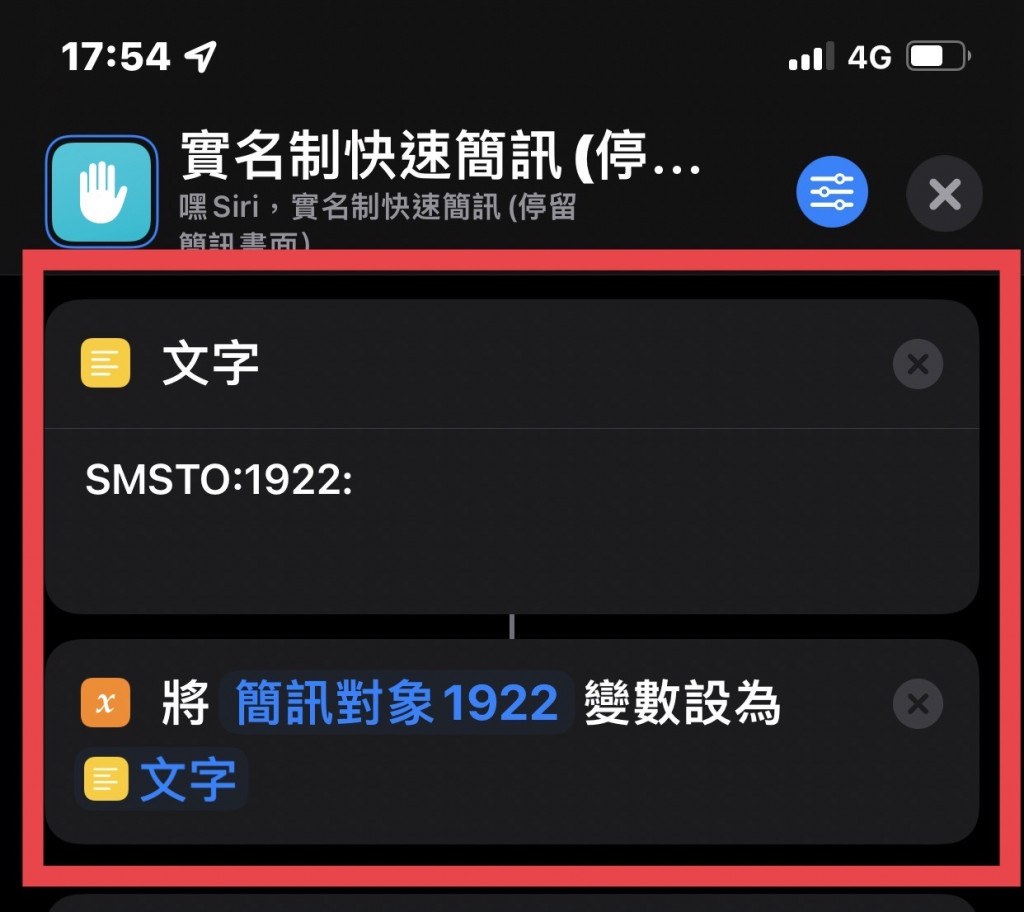Tap the shortcut's hand icon
The height and width of the screenshot is (912, 1024).
102,192
